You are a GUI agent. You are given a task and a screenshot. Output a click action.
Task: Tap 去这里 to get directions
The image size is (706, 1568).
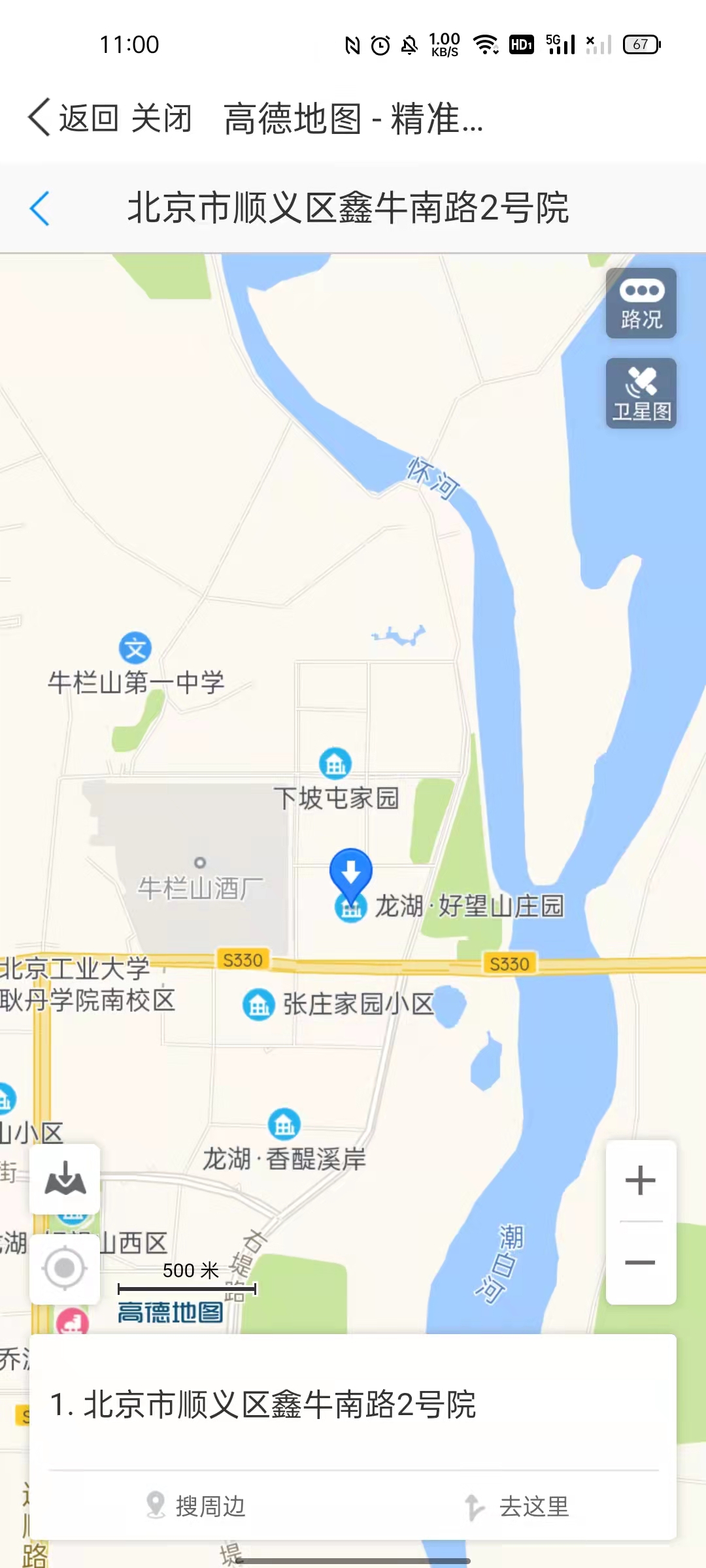tap(518, 1506)
